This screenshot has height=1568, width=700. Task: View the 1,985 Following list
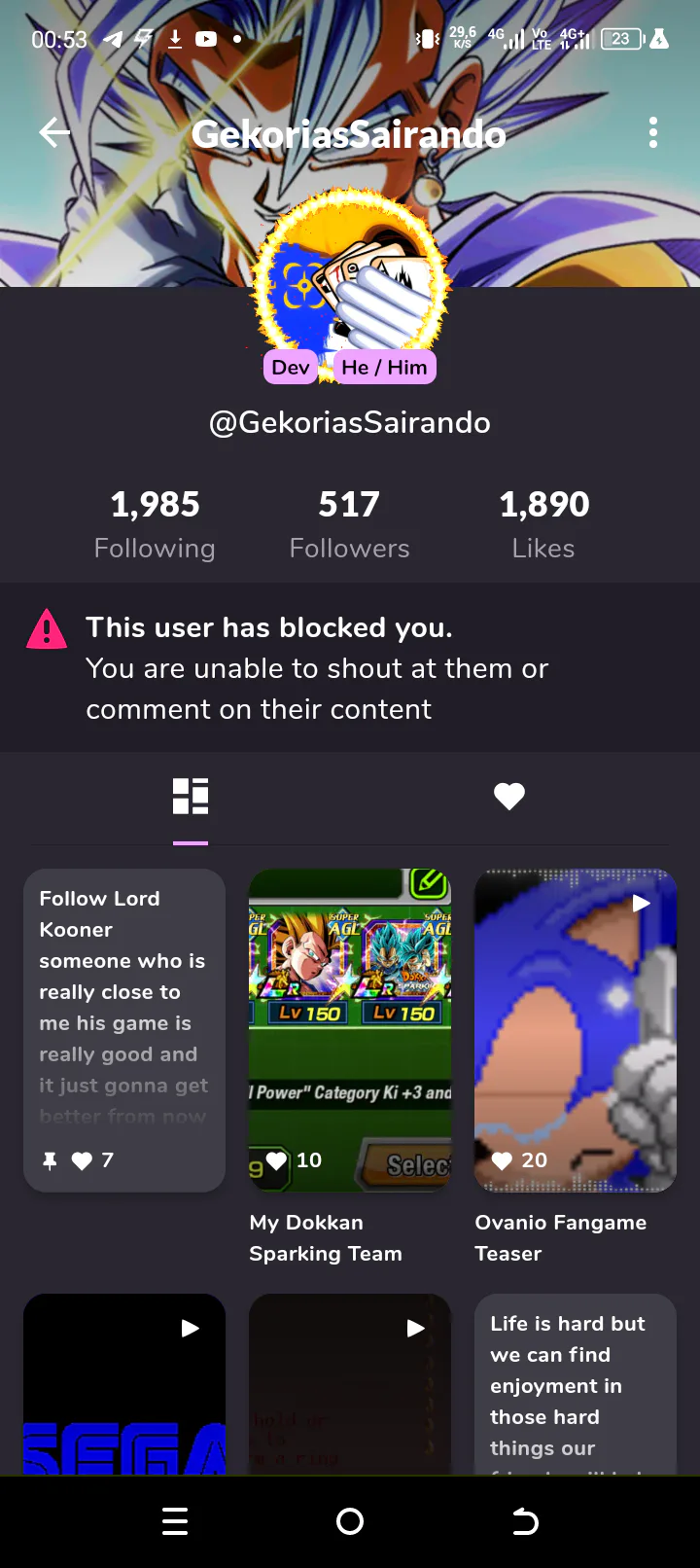[x=155, y=524]
